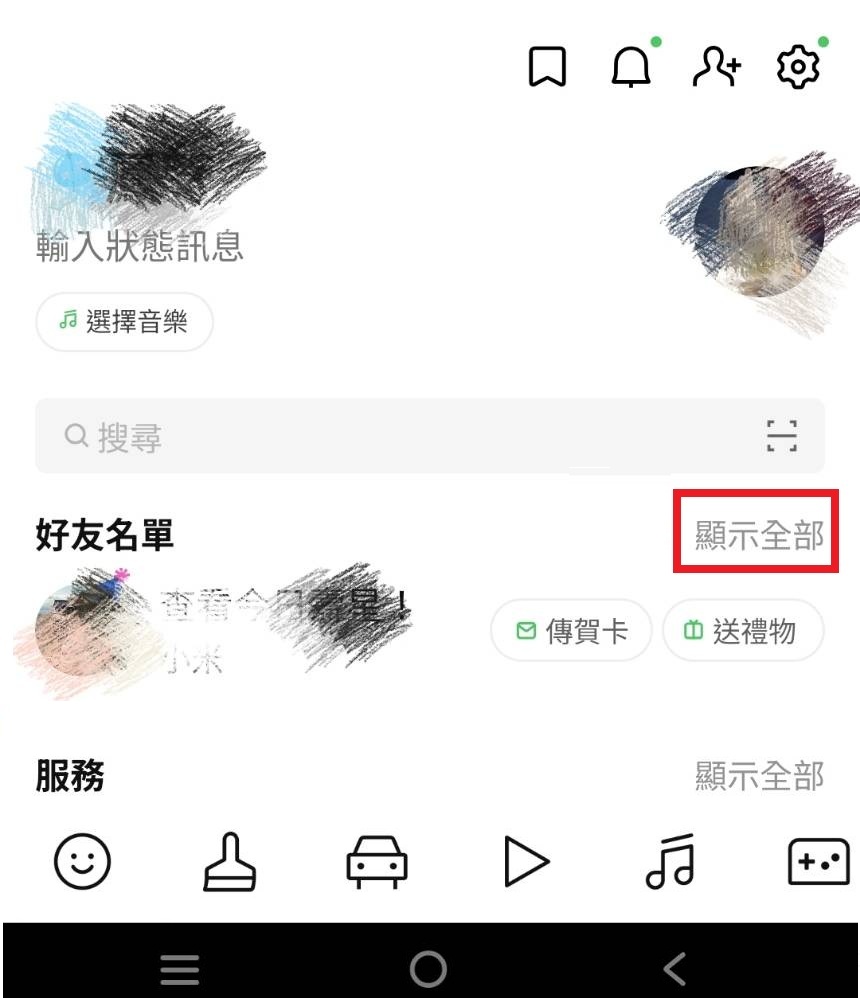Image resolution: width=860 pixels, height=998 pixels.
Task: Show all under 好友名單
Action: [759, 535]
